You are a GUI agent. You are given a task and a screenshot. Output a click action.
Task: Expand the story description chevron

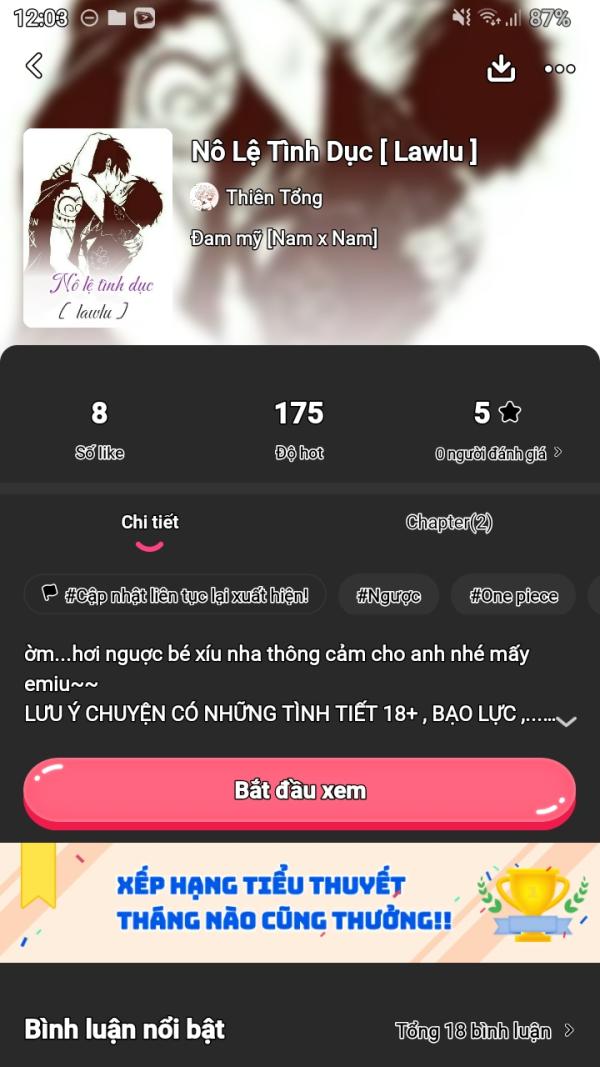566,721
